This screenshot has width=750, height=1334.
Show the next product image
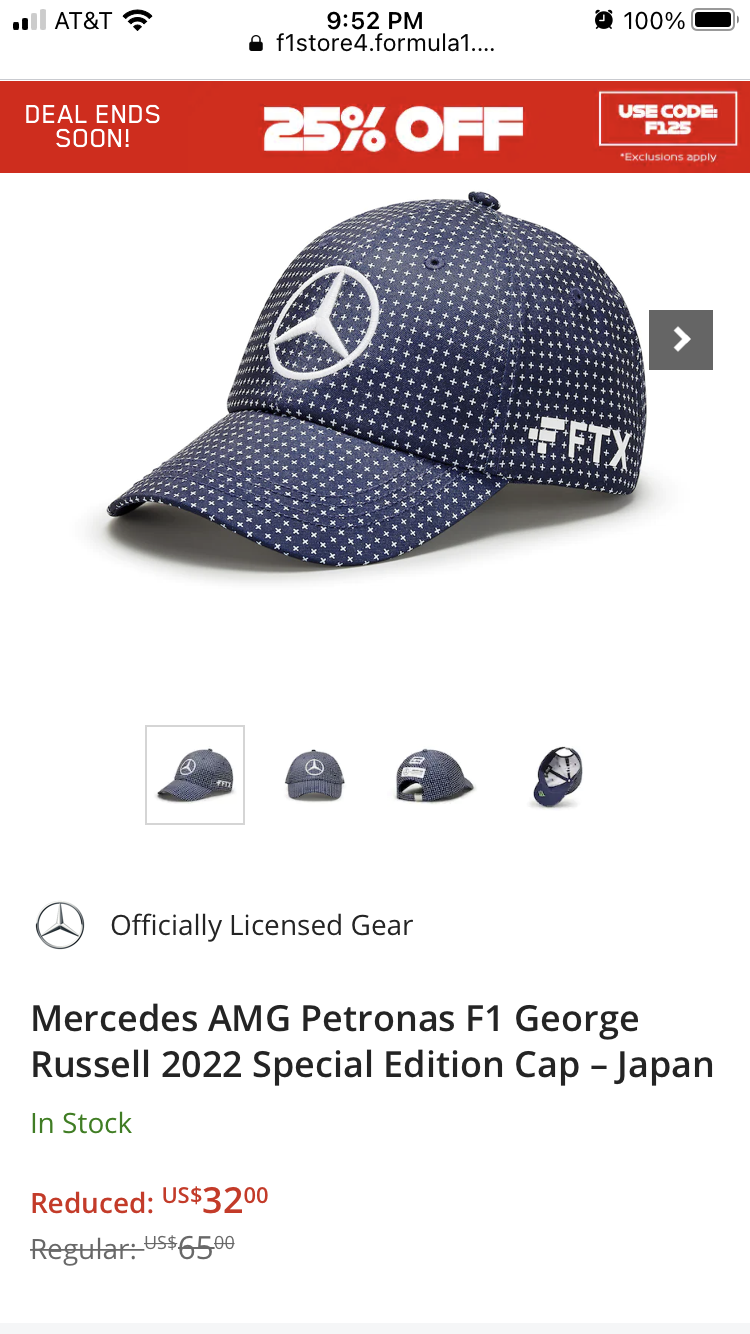[x=681, y=340]
